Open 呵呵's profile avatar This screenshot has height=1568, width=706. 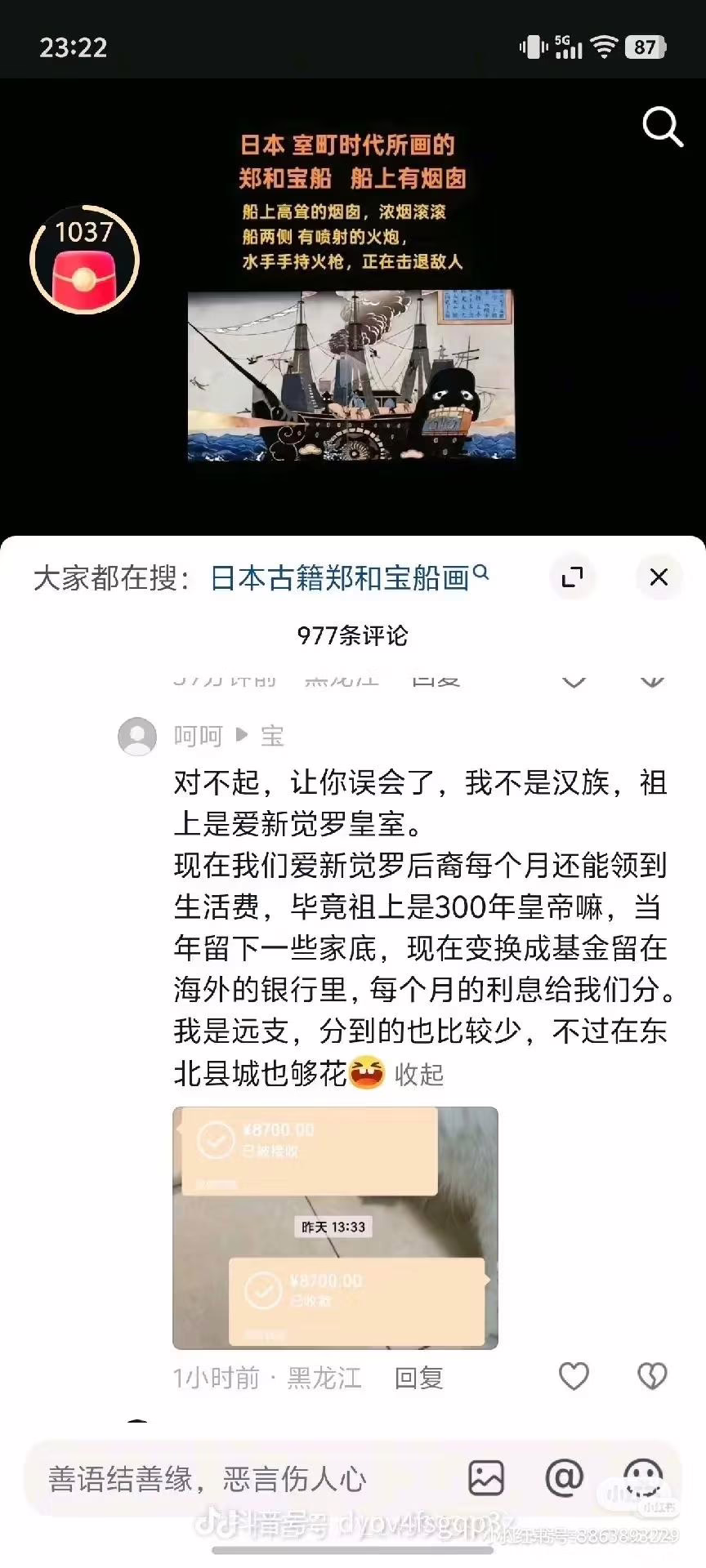click(x=137, y=737)
